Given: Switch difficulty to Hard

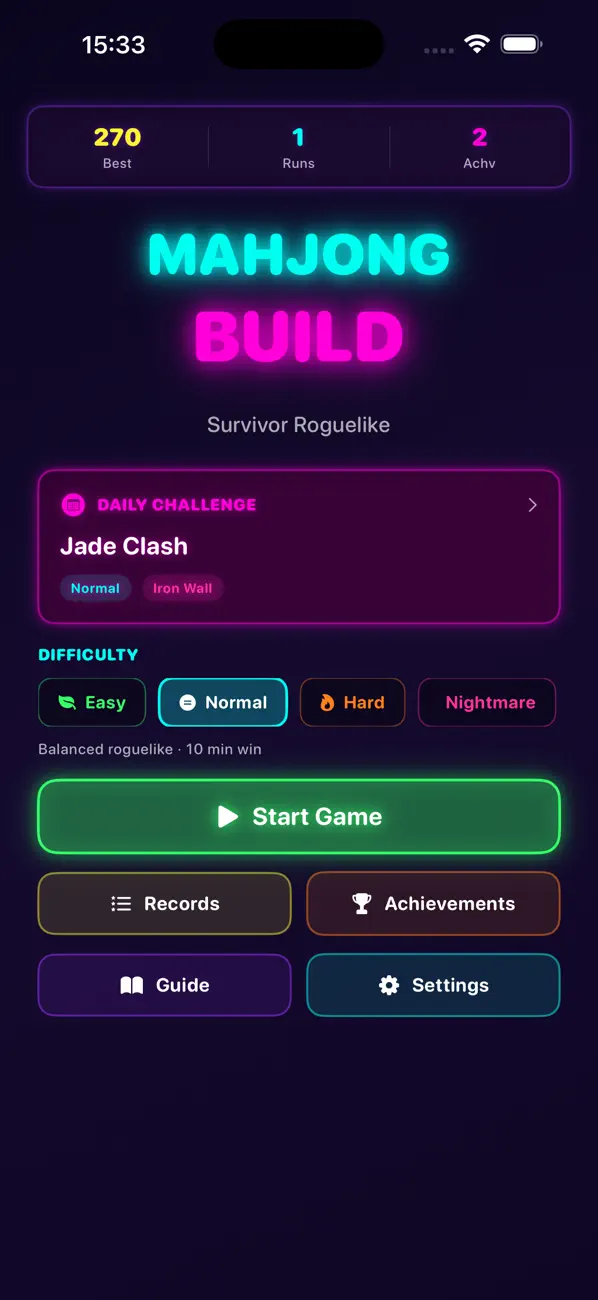Looking at the screenshot, I should (352, 702).
